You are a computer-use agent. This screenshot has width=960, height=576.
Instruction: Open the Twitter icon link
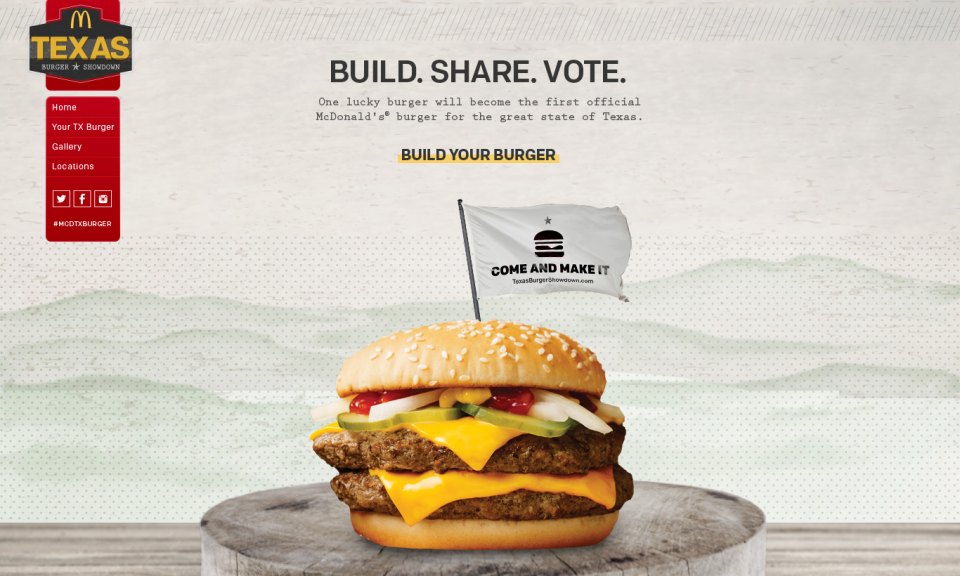61,199
